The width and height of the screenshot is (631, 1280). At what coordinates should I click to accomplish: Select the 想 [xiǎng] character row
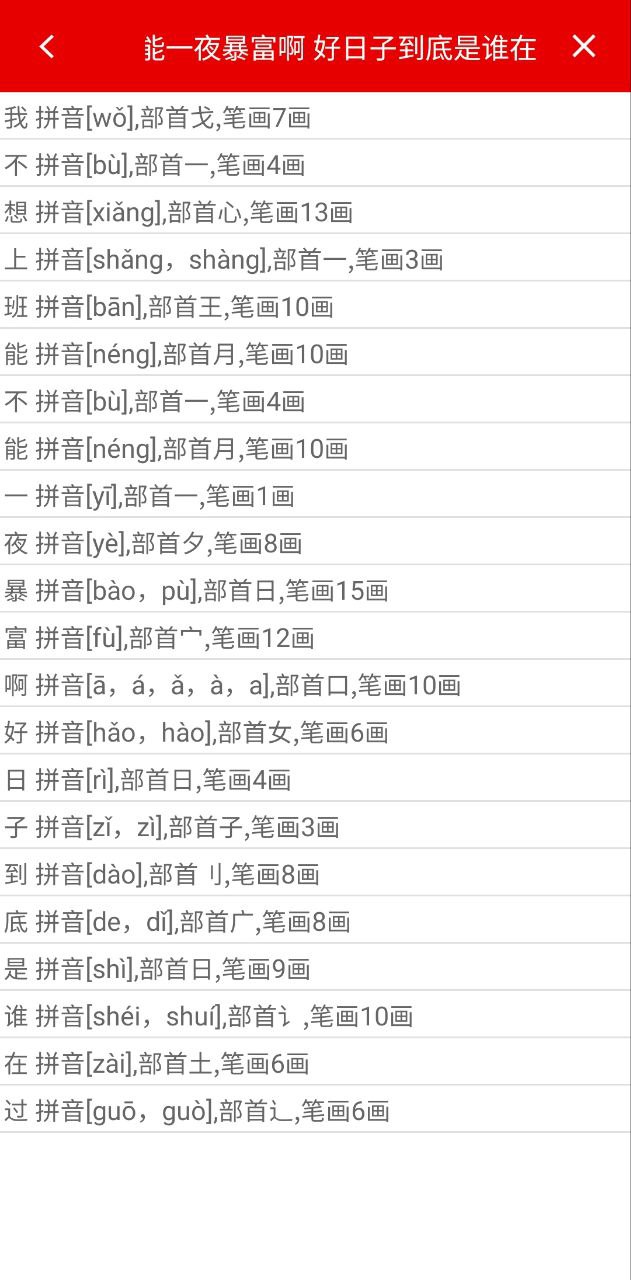(x=178, y=212)
